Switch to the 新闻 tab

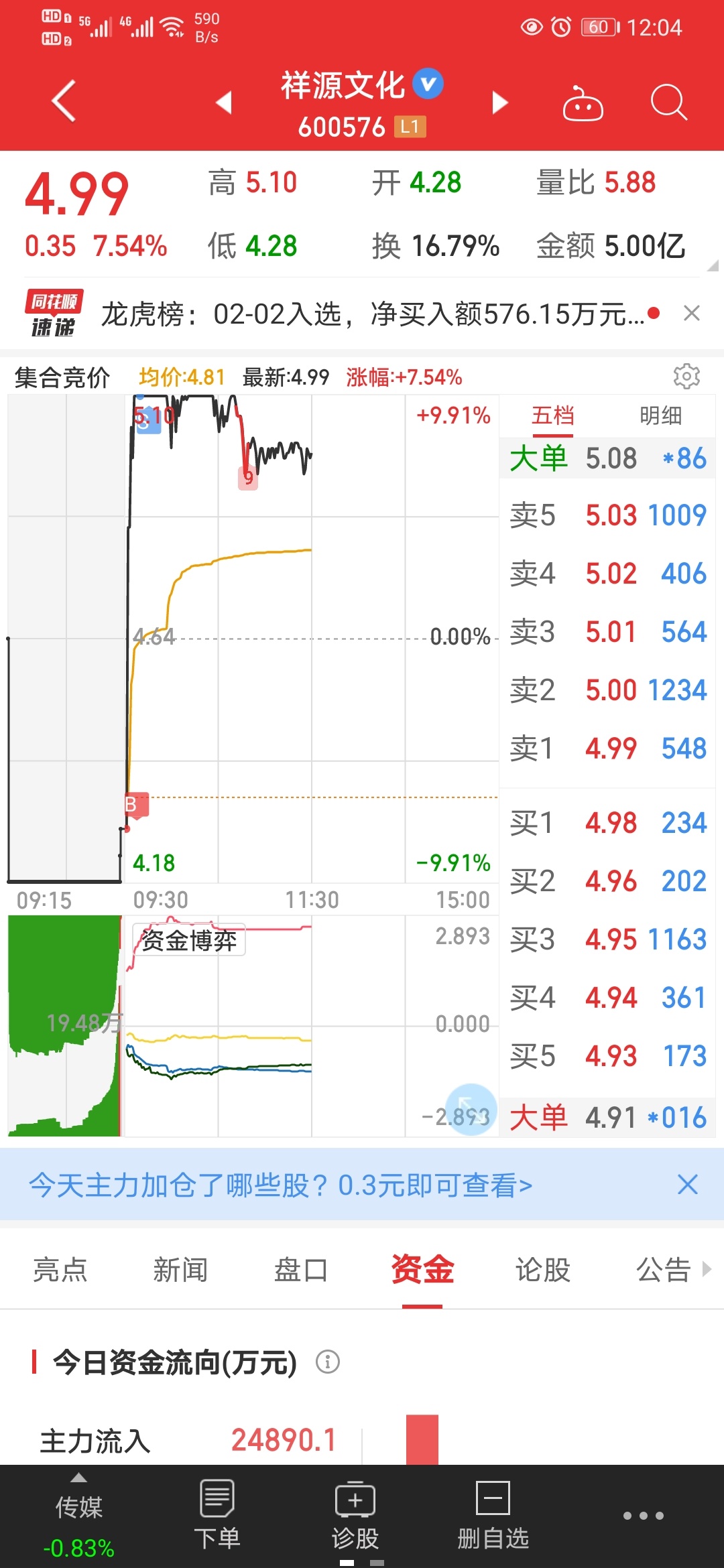click(180, 1269)
